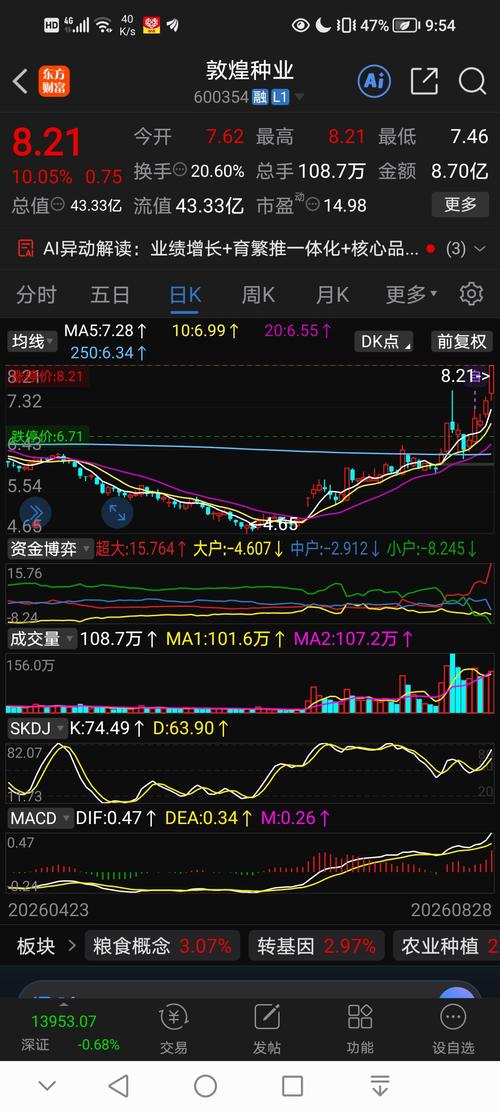Share this stock page

pos(424,81)
